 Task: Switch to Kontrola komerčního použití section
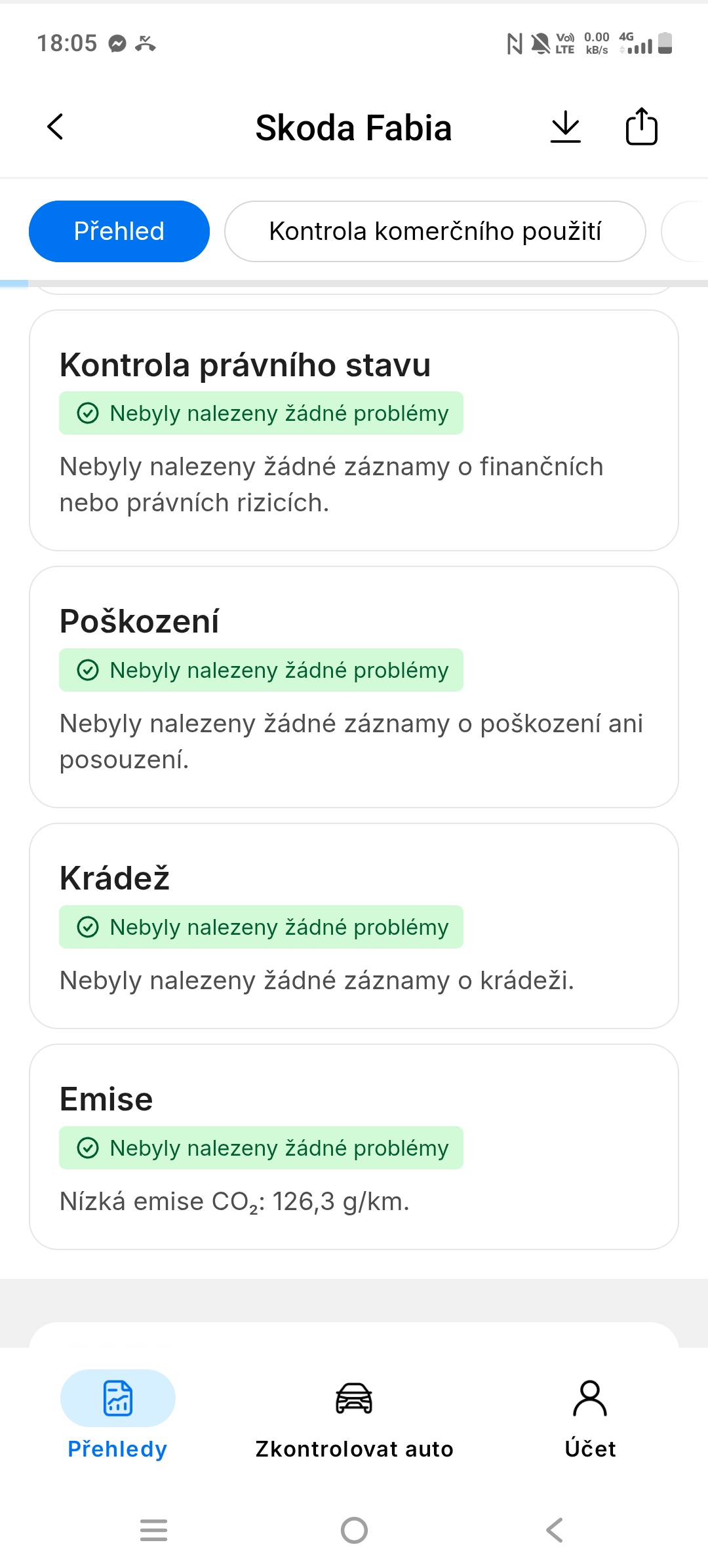(435, 231)
